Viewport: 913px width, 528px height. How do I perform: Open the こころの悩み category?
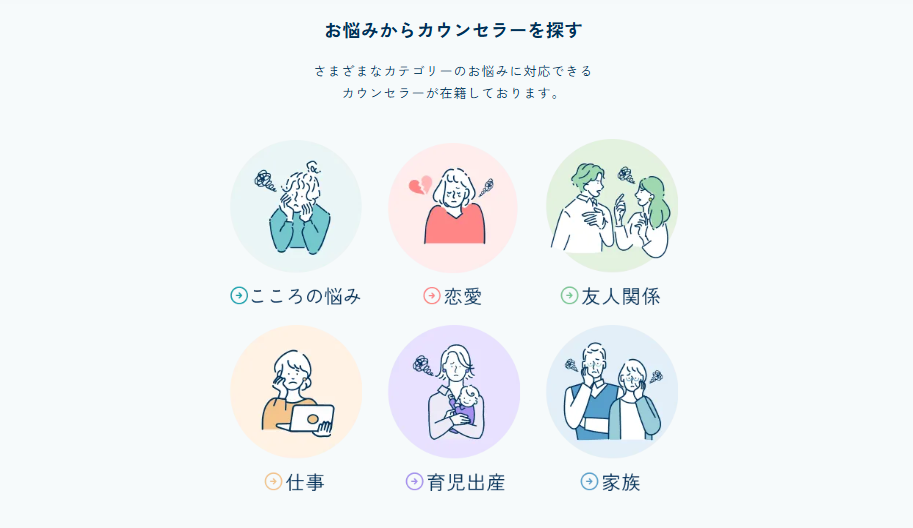click(x=296, y=296)
